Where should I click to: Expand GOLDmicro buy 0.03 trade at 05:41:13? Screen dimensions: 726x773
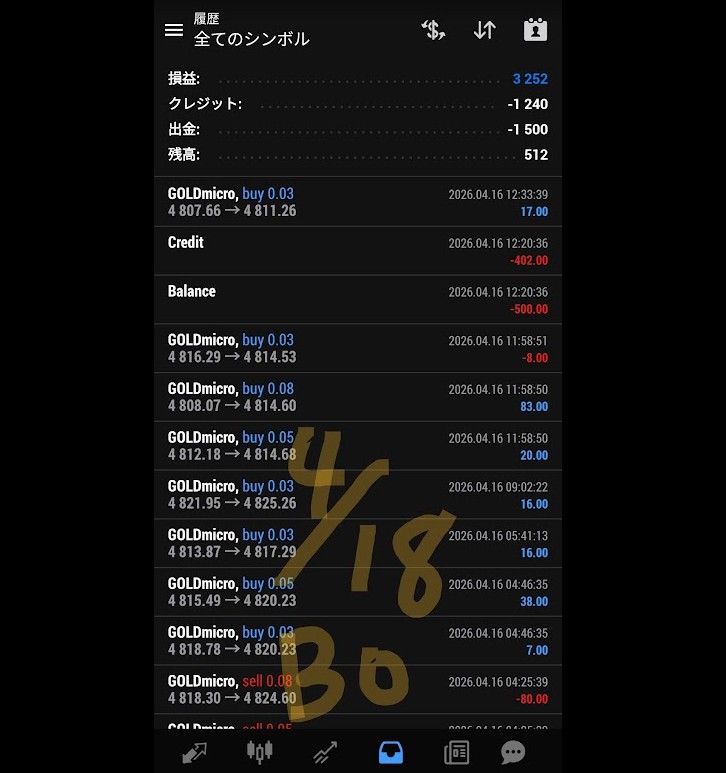coord(358,543)
